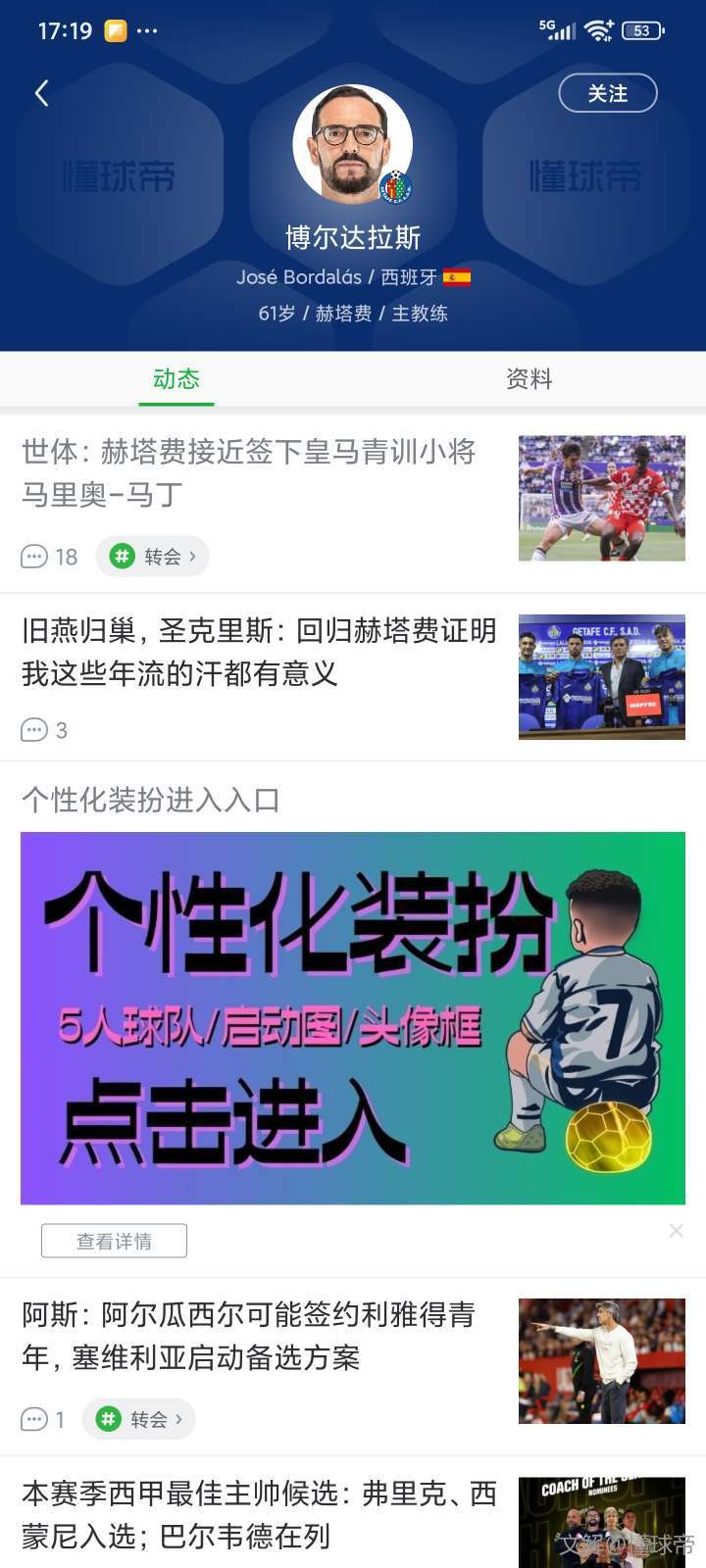The height and width of the screenshot is (1568, 706).
Task: Go back using the top-left arrow
Action: tap(41, 94)
